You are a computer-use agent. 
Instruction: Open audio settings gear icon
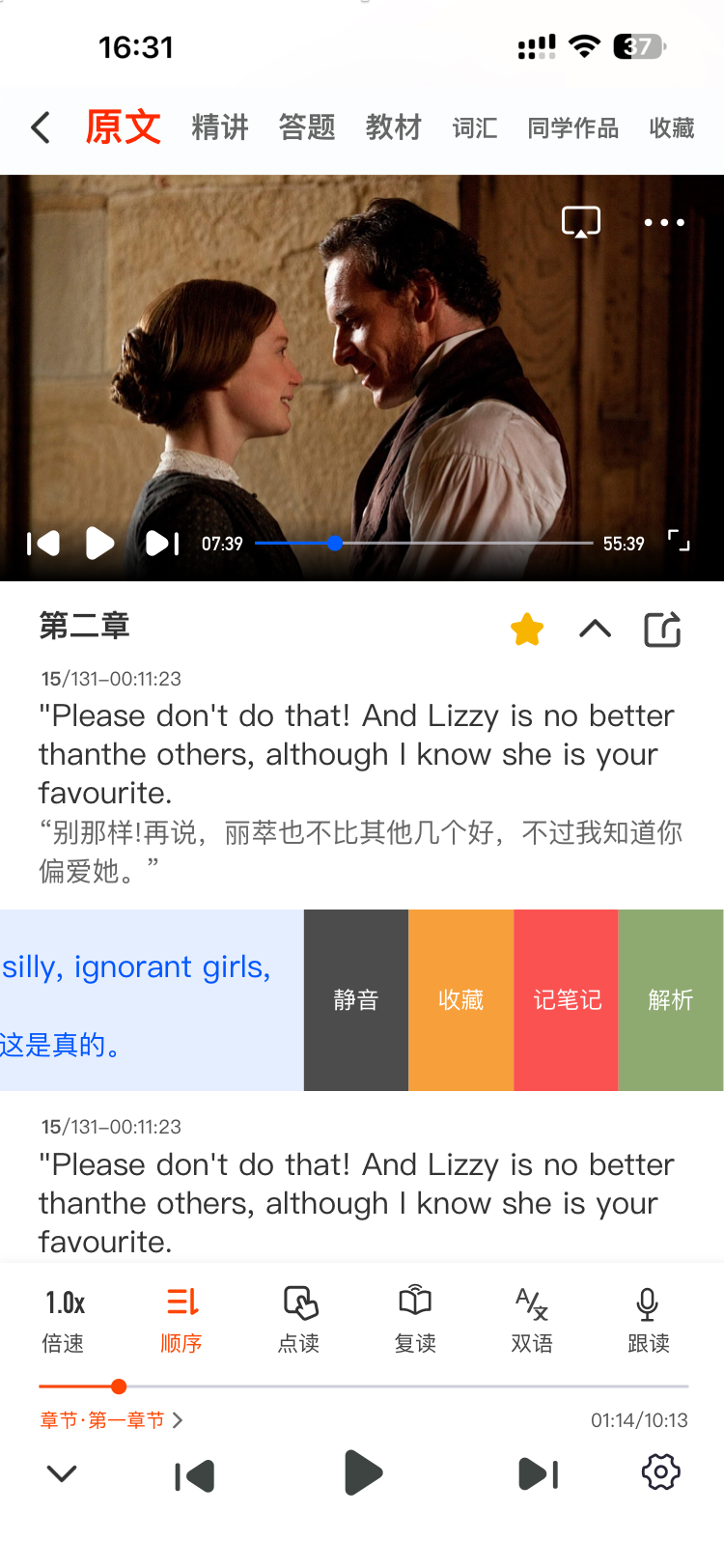point(660,1473)
